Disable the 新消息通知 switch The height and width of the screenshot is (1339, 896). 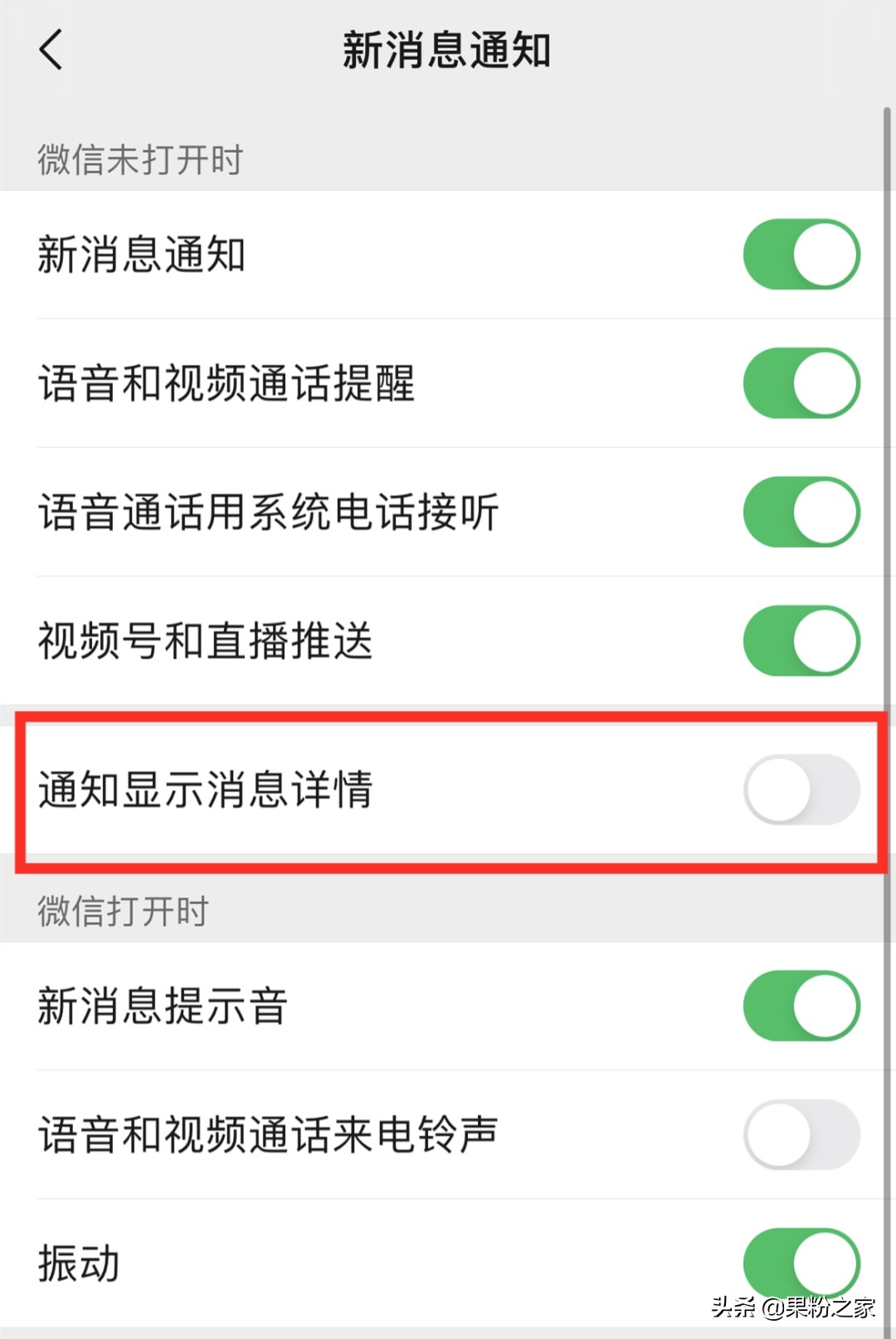tap(799, 254)
